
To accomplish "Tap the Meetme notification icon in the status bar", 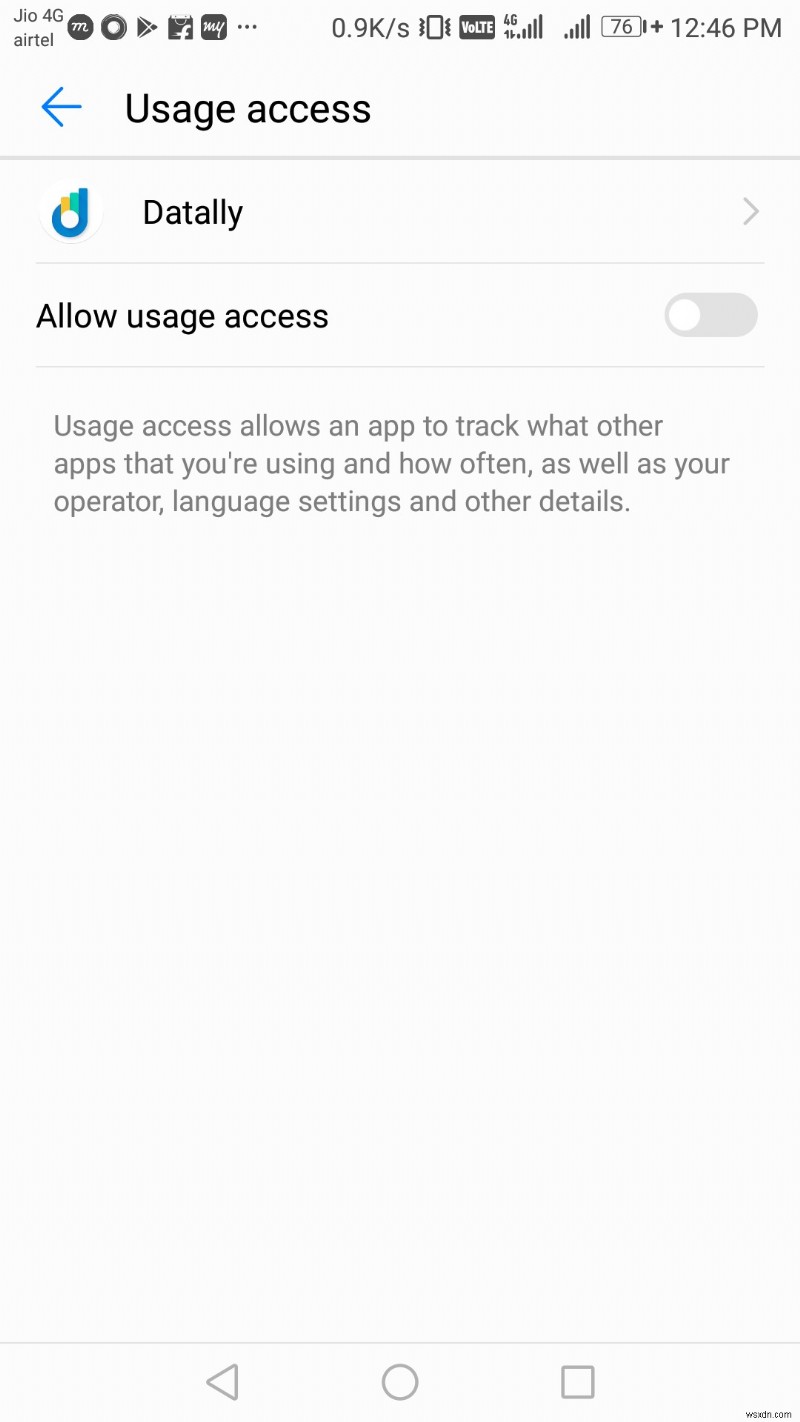I will [x=79, y=27].
